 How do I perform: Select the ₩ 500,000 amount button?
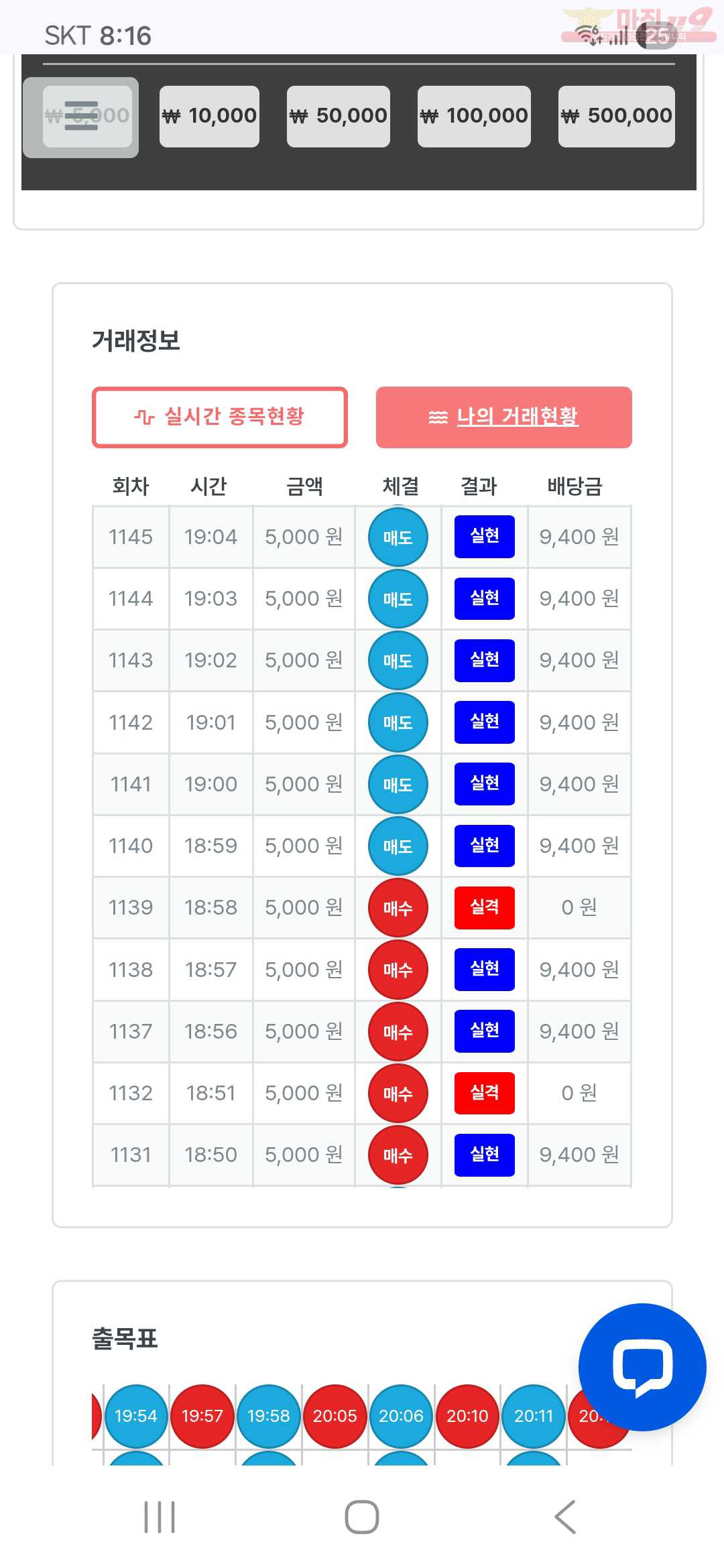[617, 116]
